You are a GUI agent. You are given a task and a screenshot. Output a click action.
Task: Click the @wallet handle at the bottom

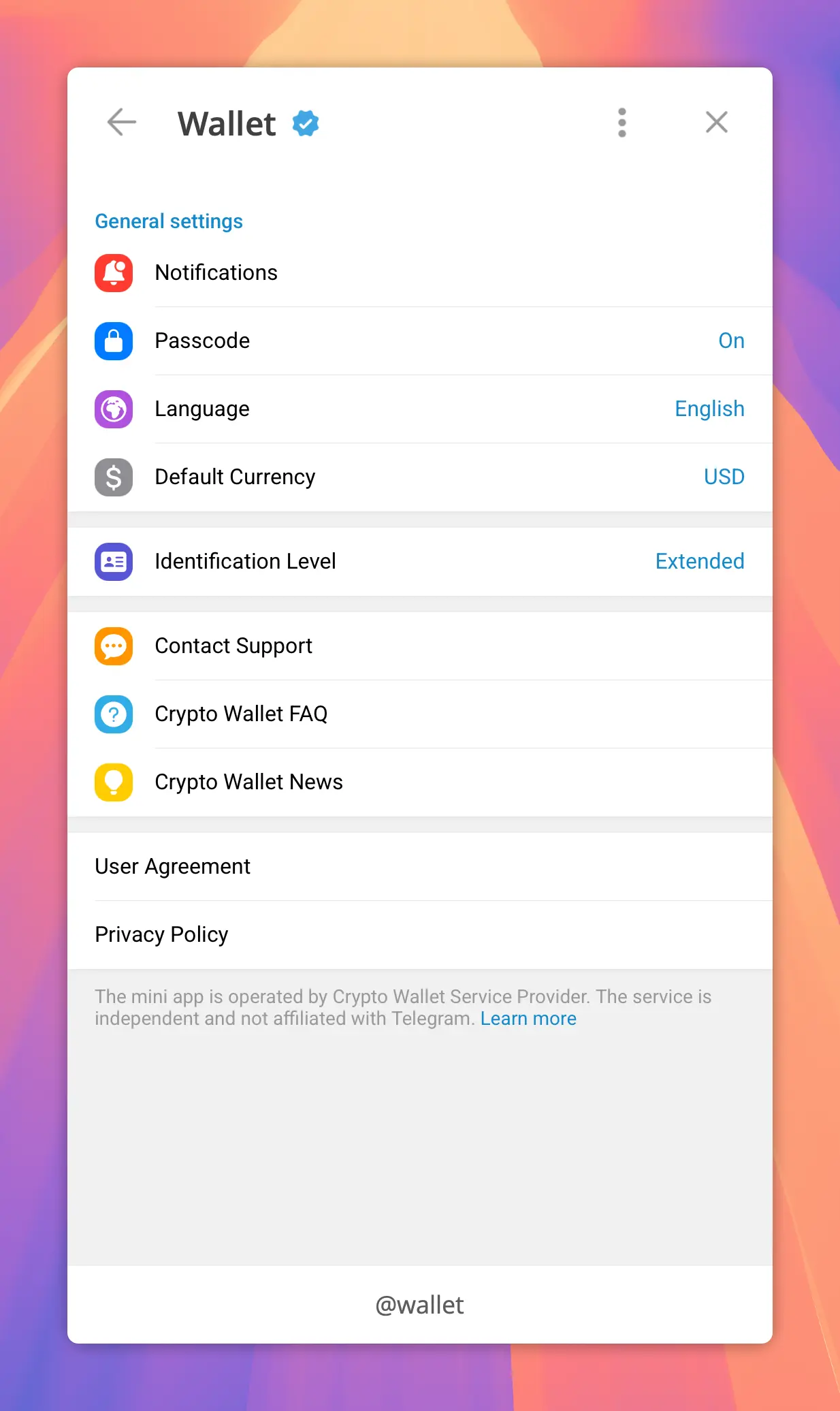point(420,1304)
